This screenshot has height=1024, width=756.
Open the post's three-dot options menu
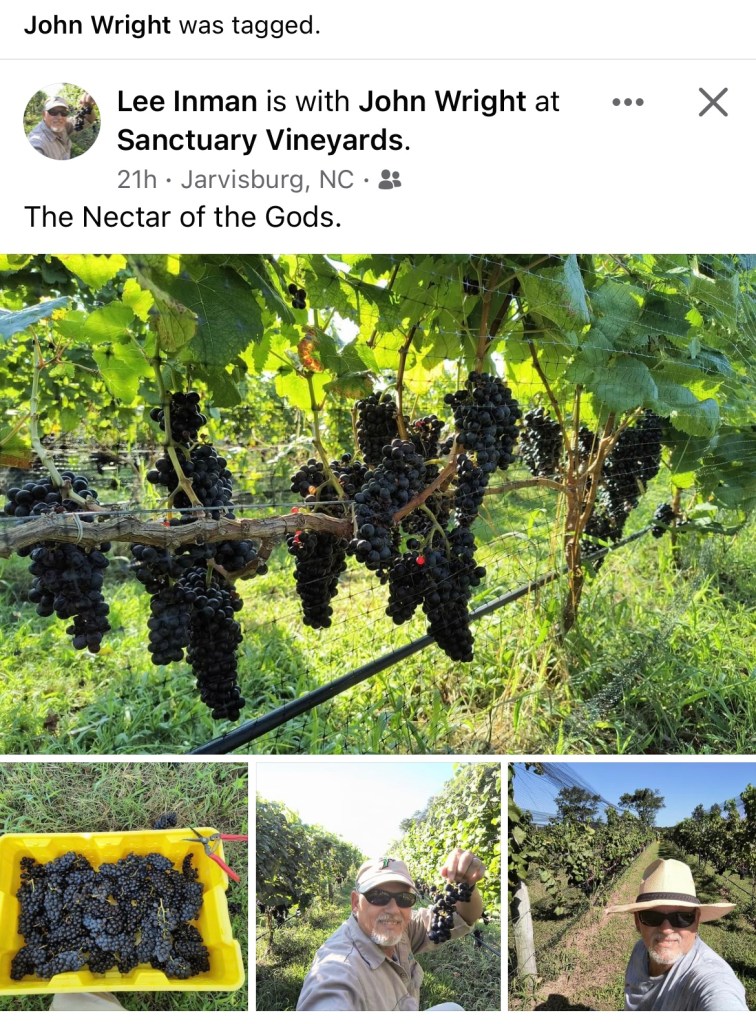628,102
